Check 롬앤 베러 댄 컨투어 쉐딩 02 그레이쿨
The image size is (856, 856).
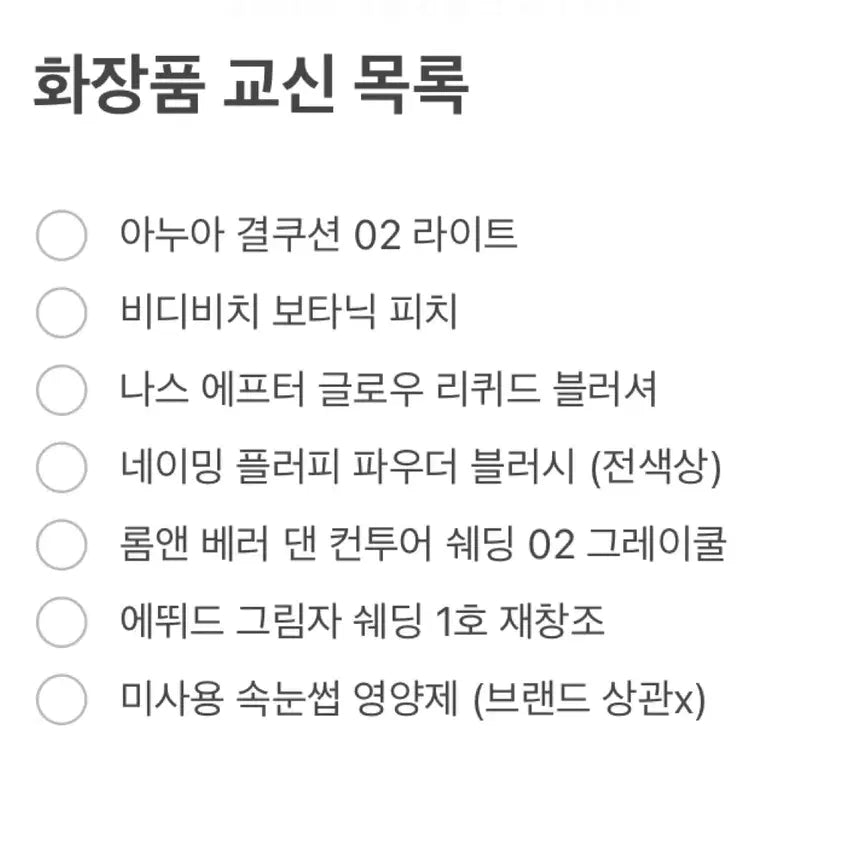pos(61,545)
